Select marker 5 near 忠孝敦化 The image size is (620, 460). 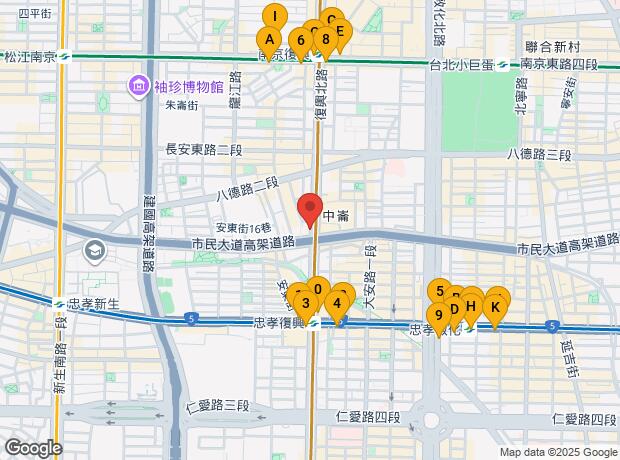tap(440, 292)
